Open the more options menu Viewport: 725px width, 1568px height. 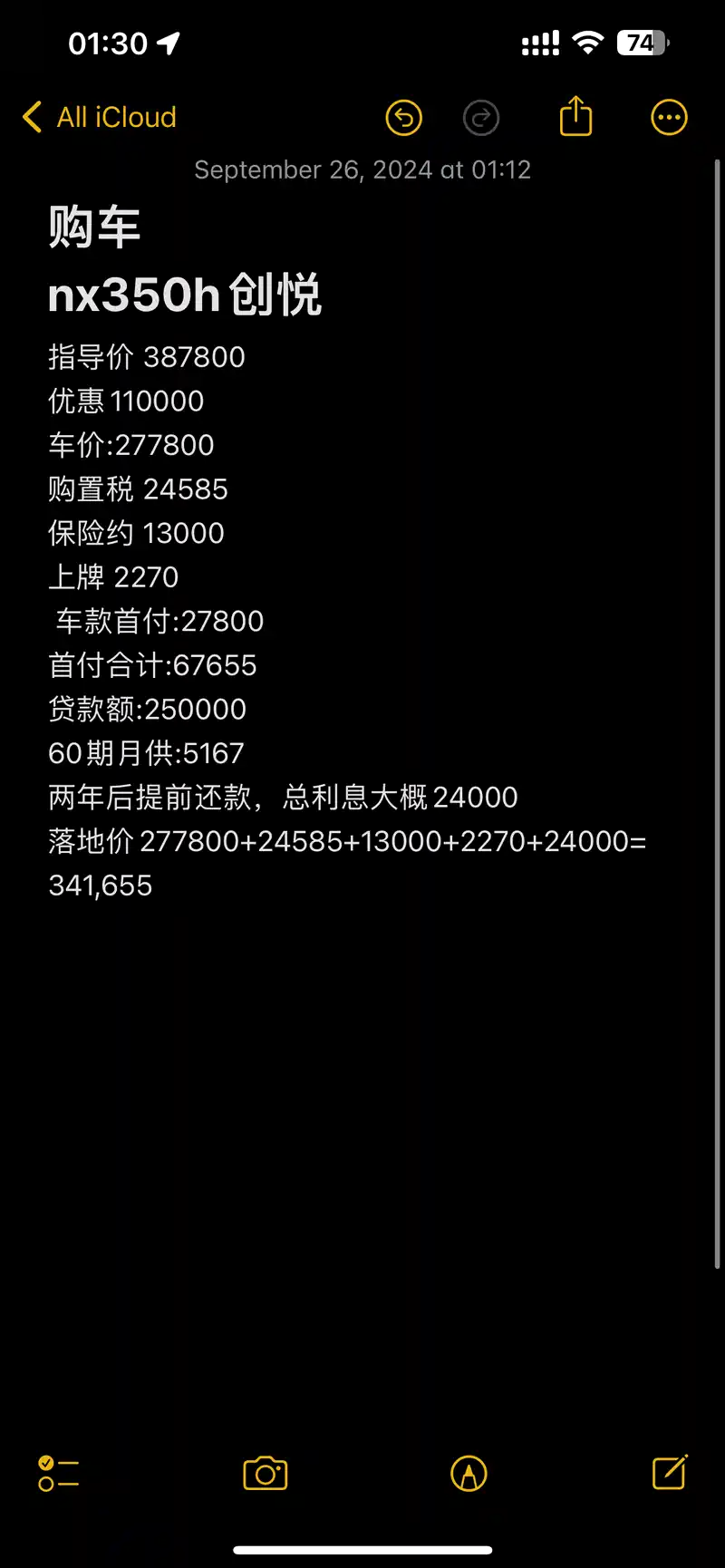(669, 117)
